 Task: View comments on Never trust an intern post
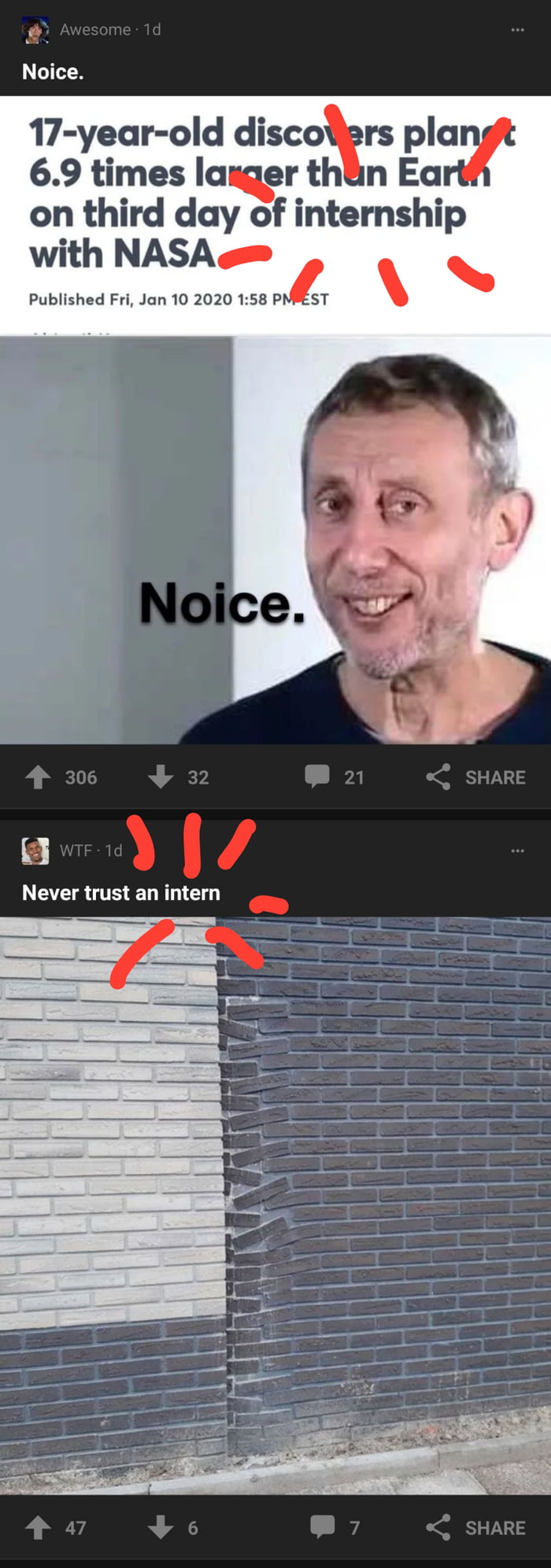pyautogui.click(x=323, y=1527)
